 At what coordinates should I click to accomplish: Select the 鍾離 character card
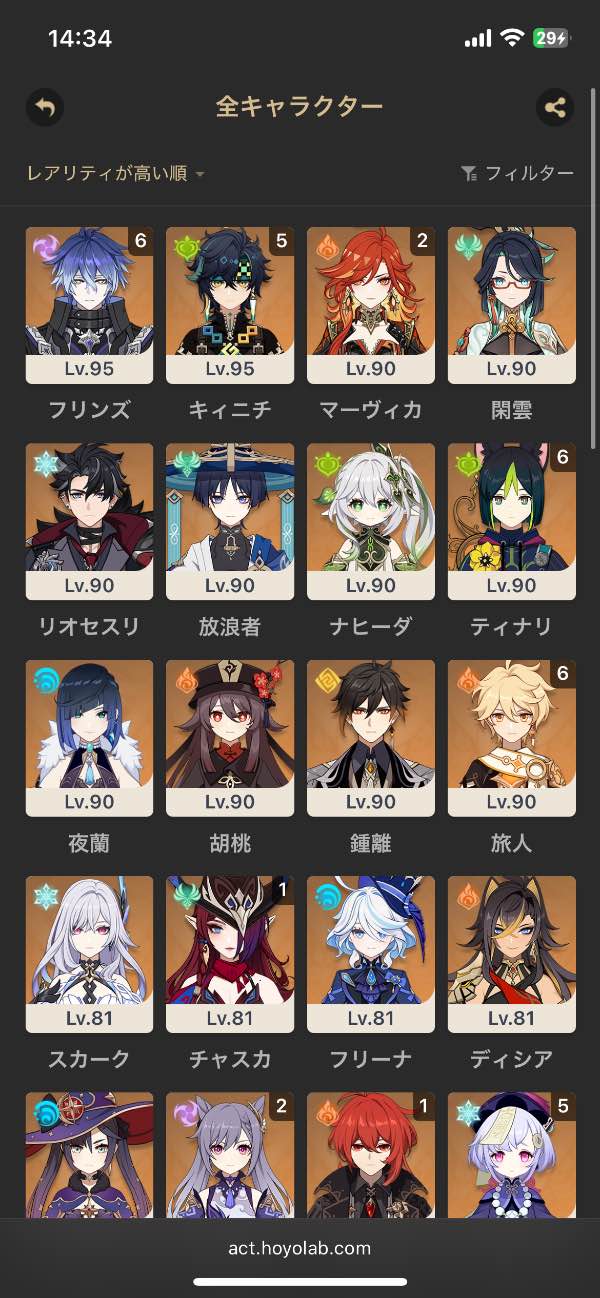(371, 737)
